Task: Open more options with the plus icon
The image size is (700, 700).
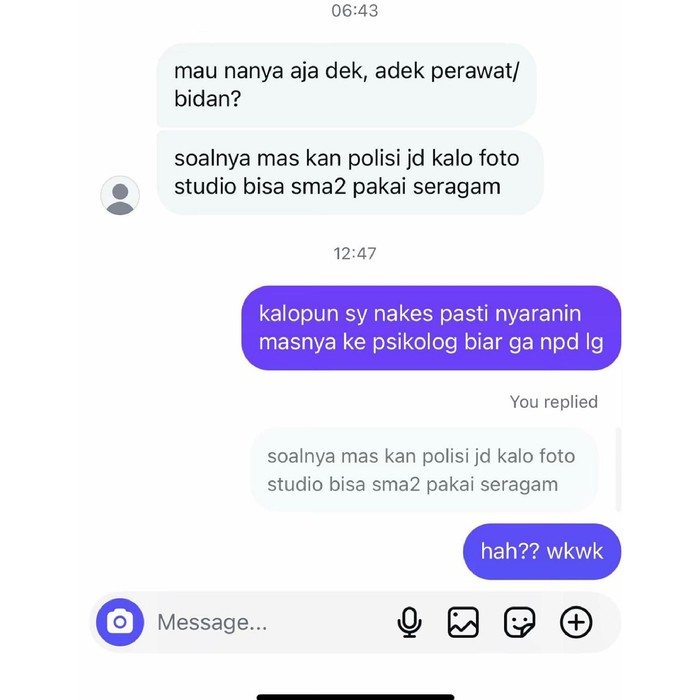Action: [576, 622]
